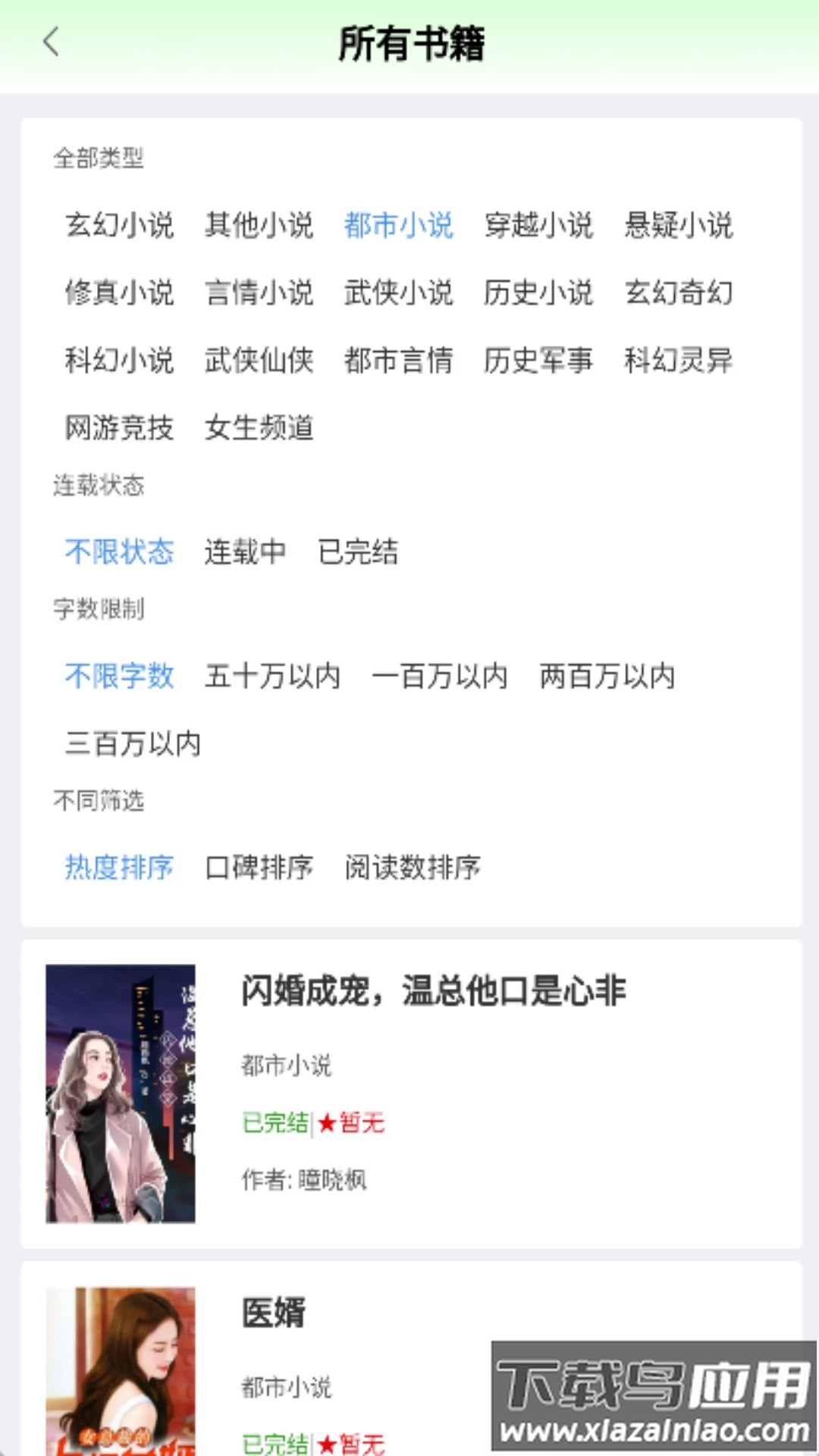The width and height of the screenshot is (819, 1456).
Task: Limit word count to 五十万以内
Action: tap(274, 676)
